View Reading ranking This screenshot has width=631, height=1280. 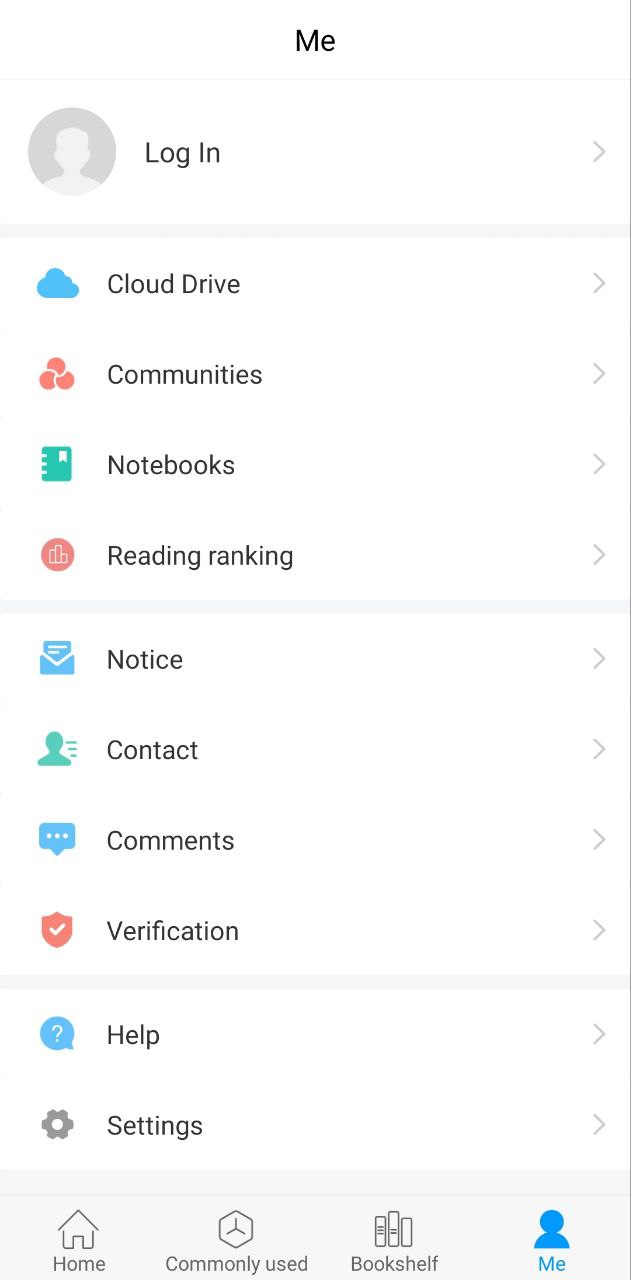[200, 556]
